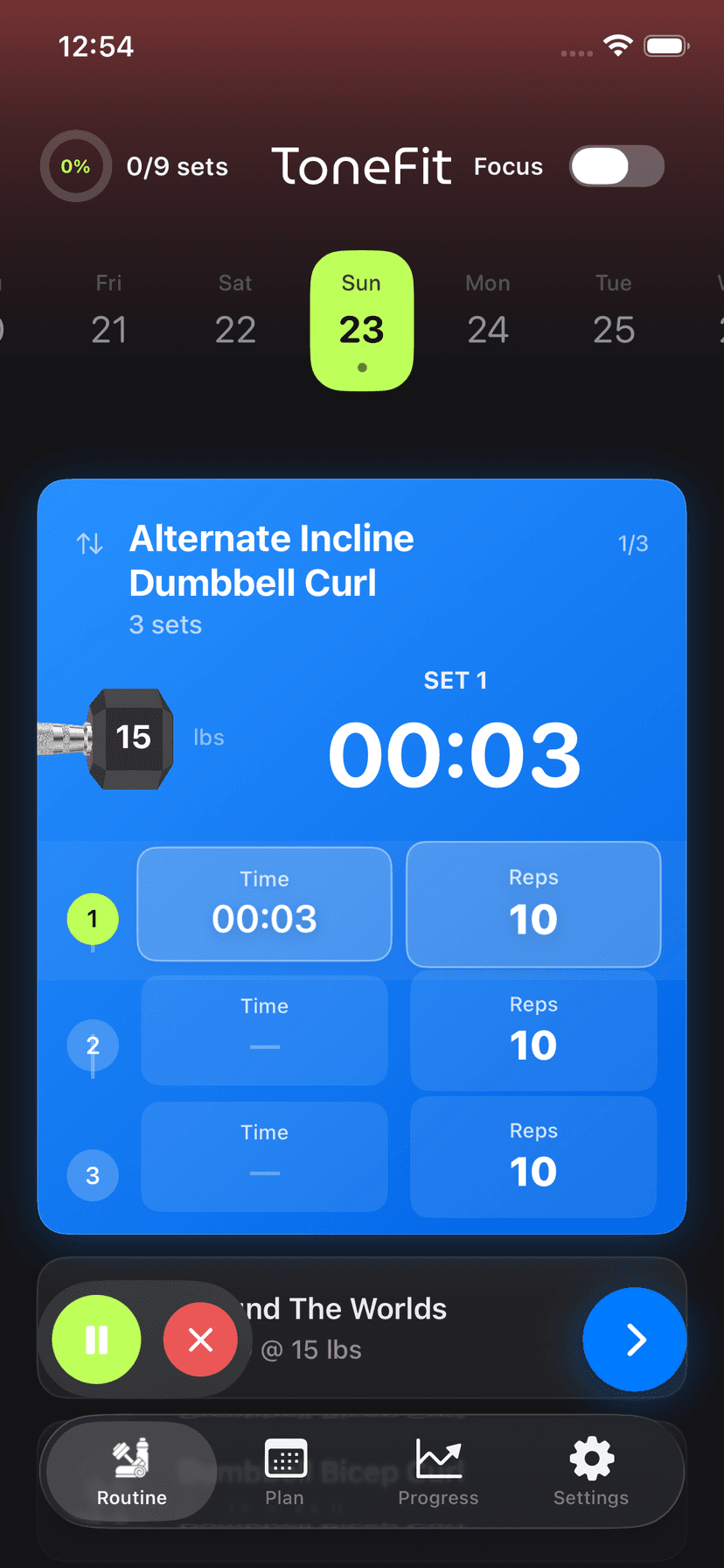724x1568 pixels.
Task: Select Sunday 23 on the date strip
Action: coord(361,320)
